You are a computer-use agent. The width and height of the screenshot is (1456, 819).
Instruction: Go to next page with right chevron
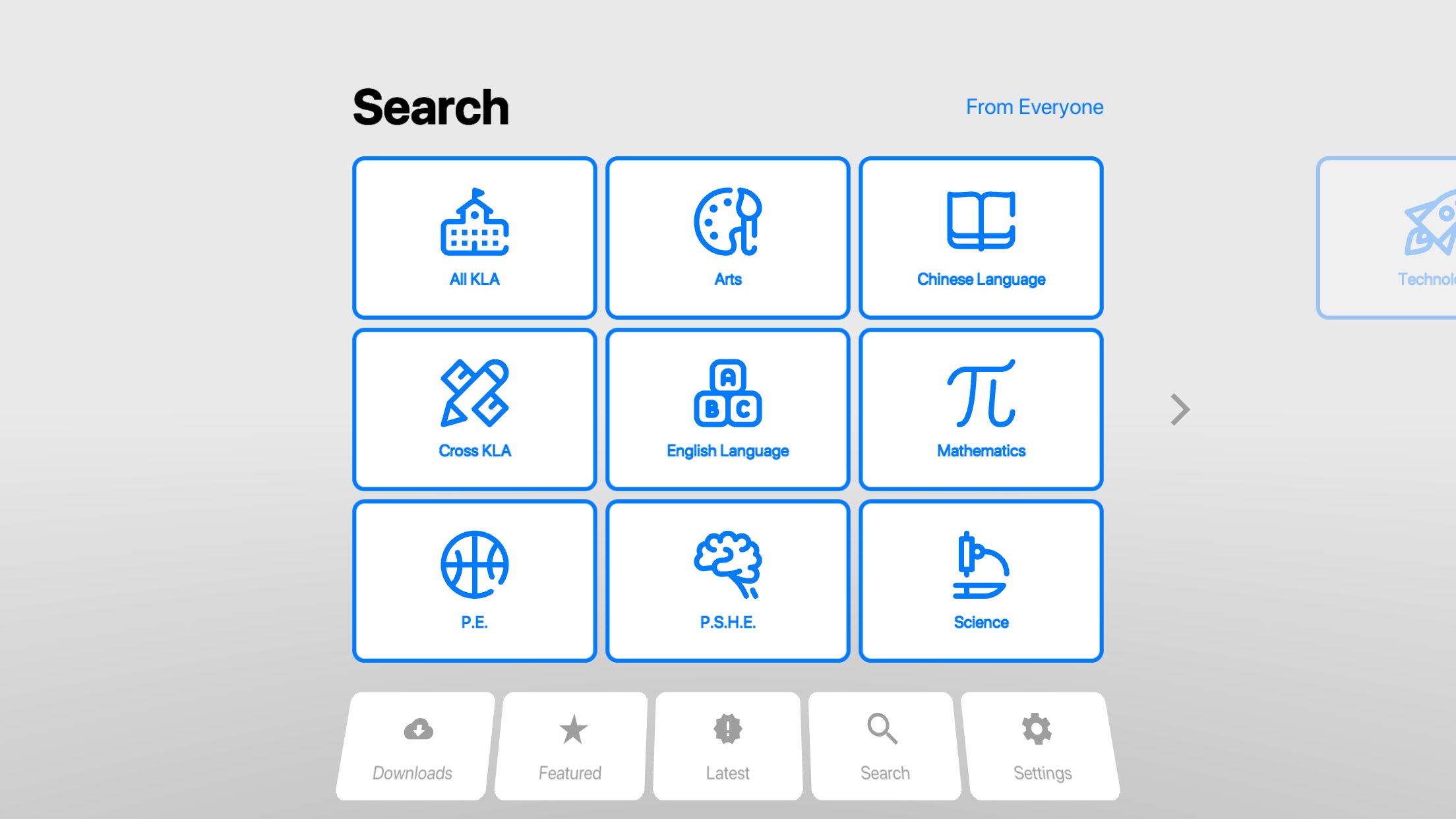1180,409
